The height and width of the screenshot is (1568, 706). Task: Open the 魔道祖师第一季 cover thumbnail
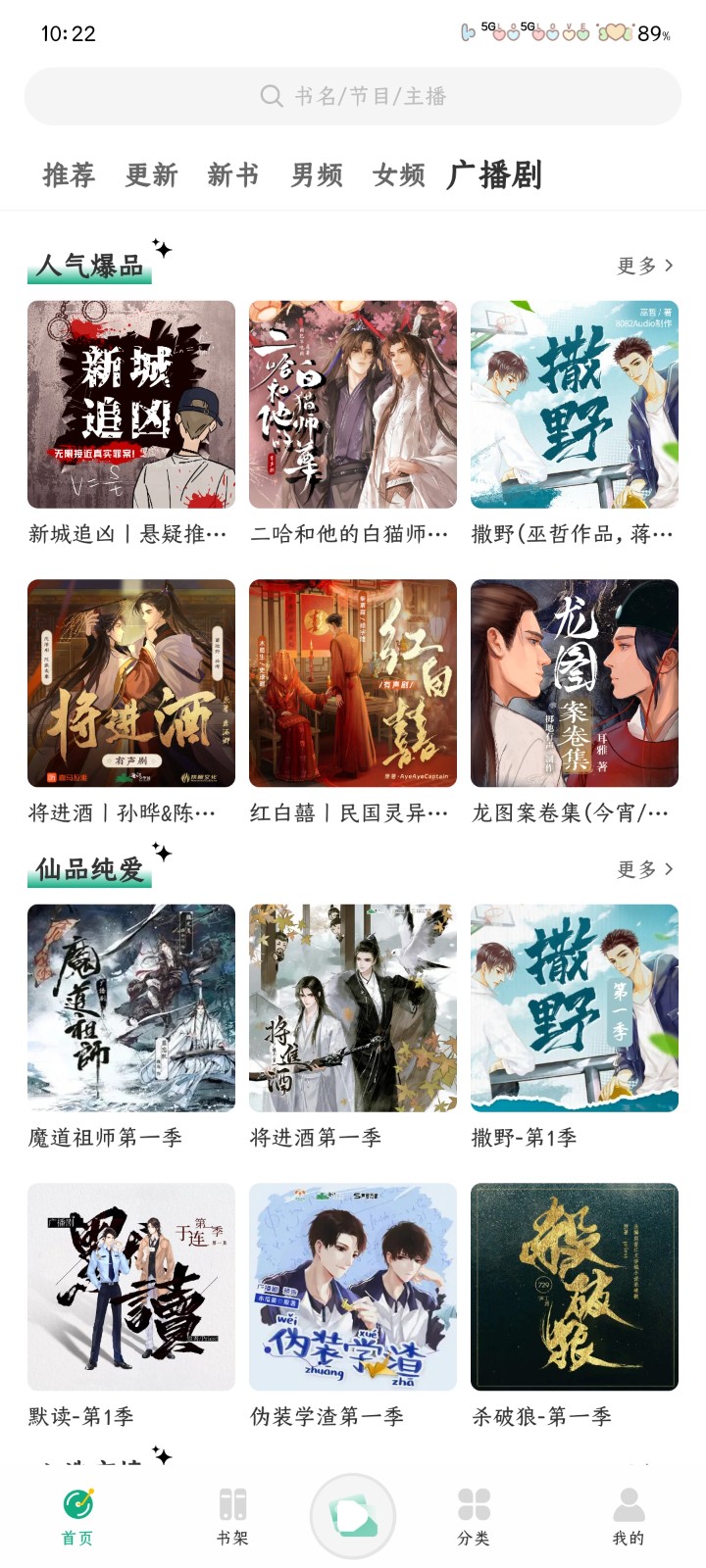(x=130, y=1008)
